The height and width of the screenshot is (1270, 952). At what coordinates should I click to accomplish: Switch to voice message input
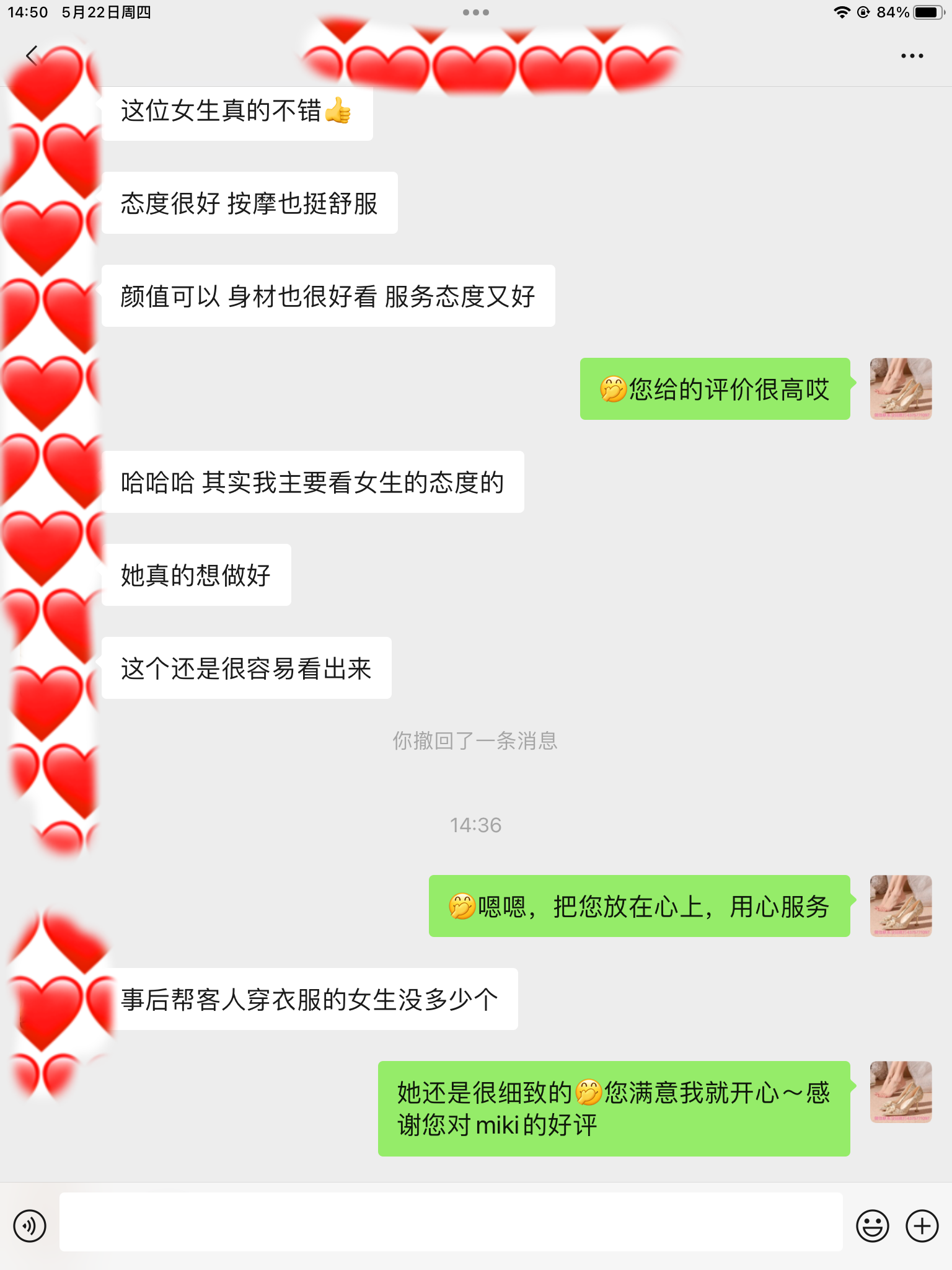point(30,1226)
